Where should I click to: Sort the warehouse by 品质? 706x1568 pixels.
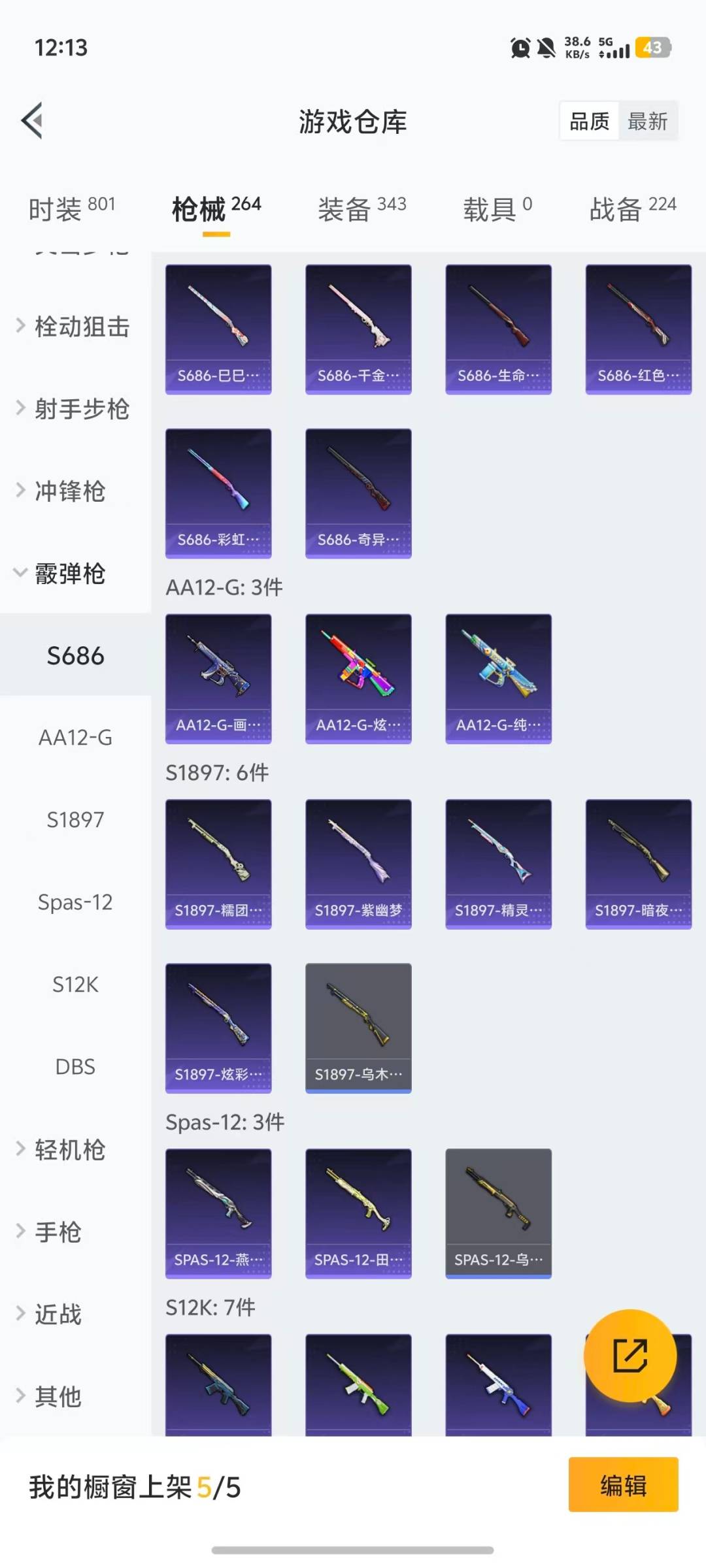(x=589, y=122)
